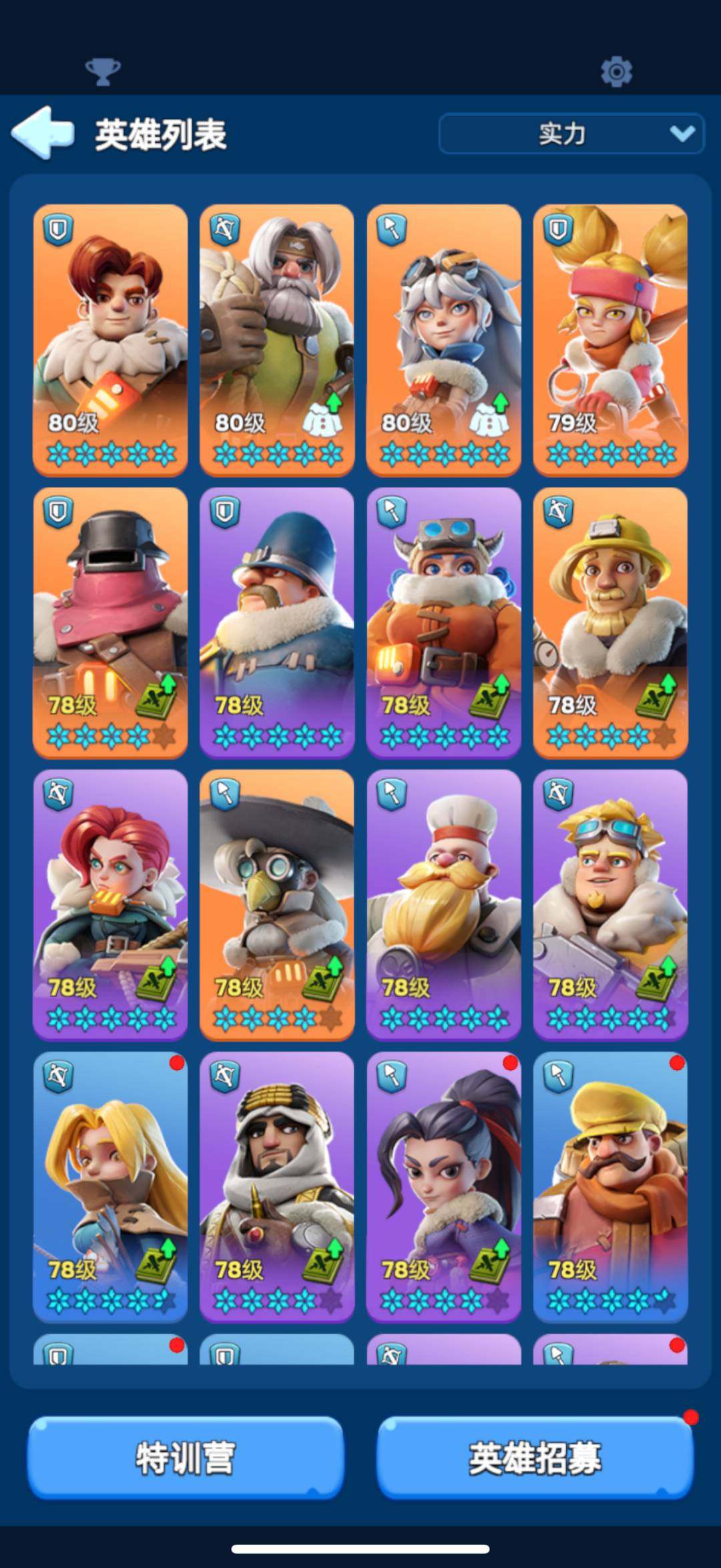The width and height of the screenshot is (721, 1568).
Task: Select the silver-haired girl with goggles hero
Action: point(443,339)
